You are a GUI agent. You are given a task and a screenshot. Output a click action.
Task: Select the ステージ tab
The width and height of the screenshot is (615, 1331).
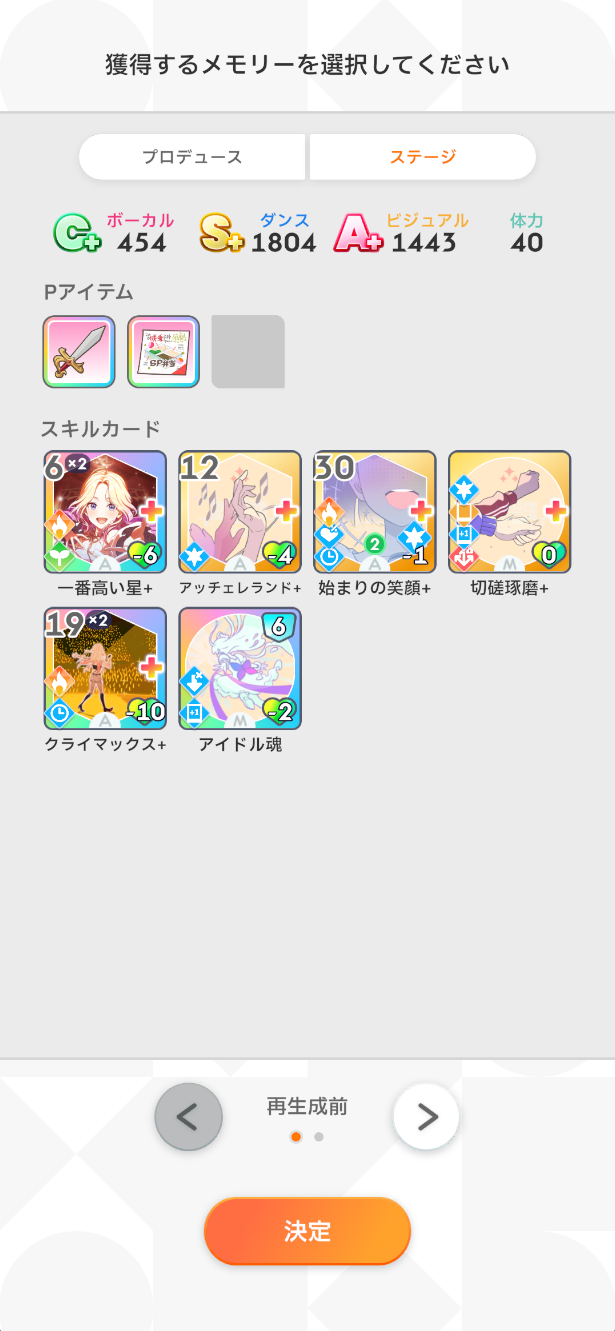click(x=422, y=157)
